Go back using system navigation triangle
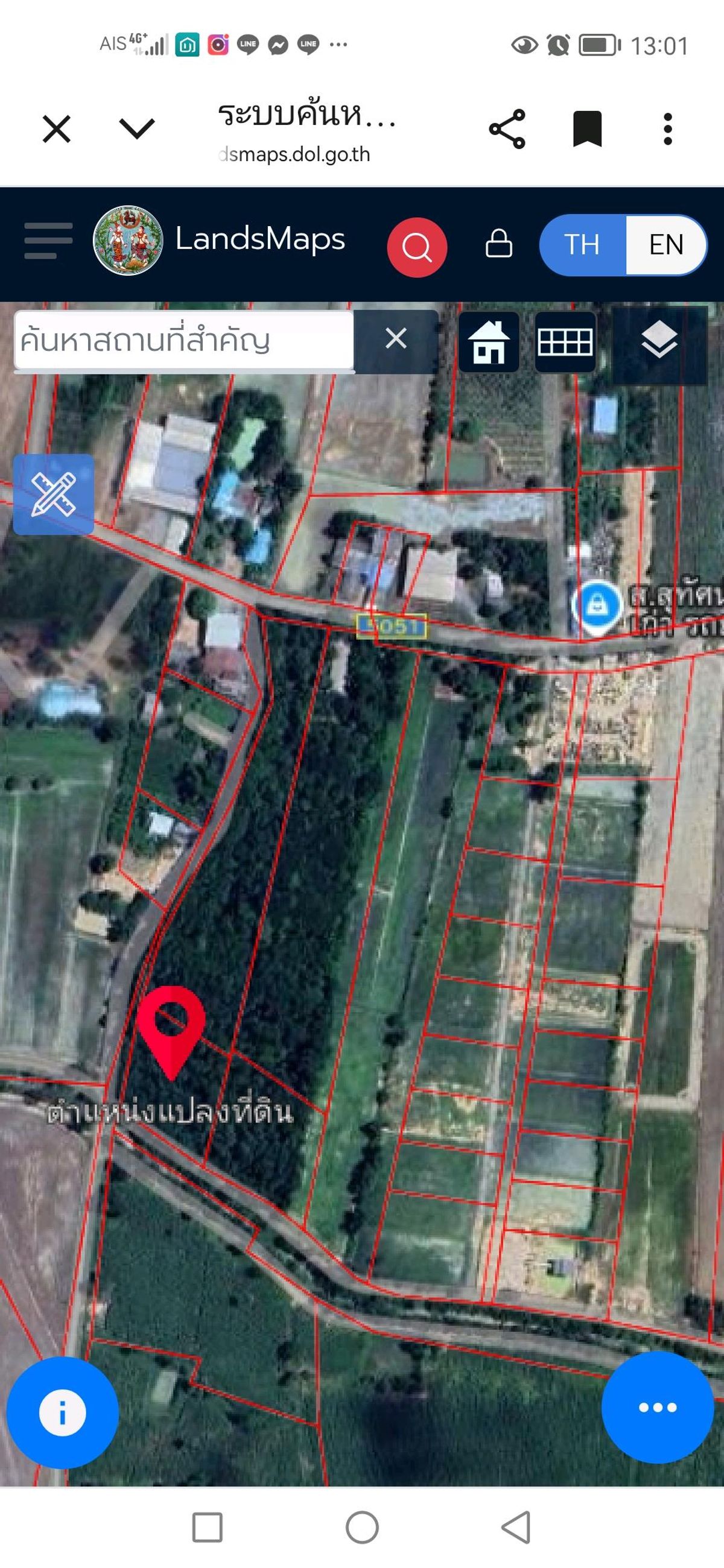 [516, 1527]
